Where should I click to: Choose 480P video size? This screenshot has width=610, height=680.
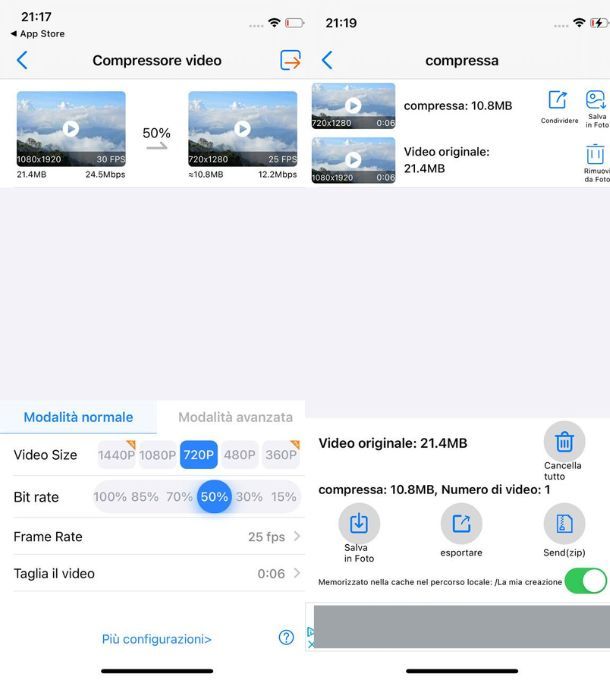tap(240, 455)
